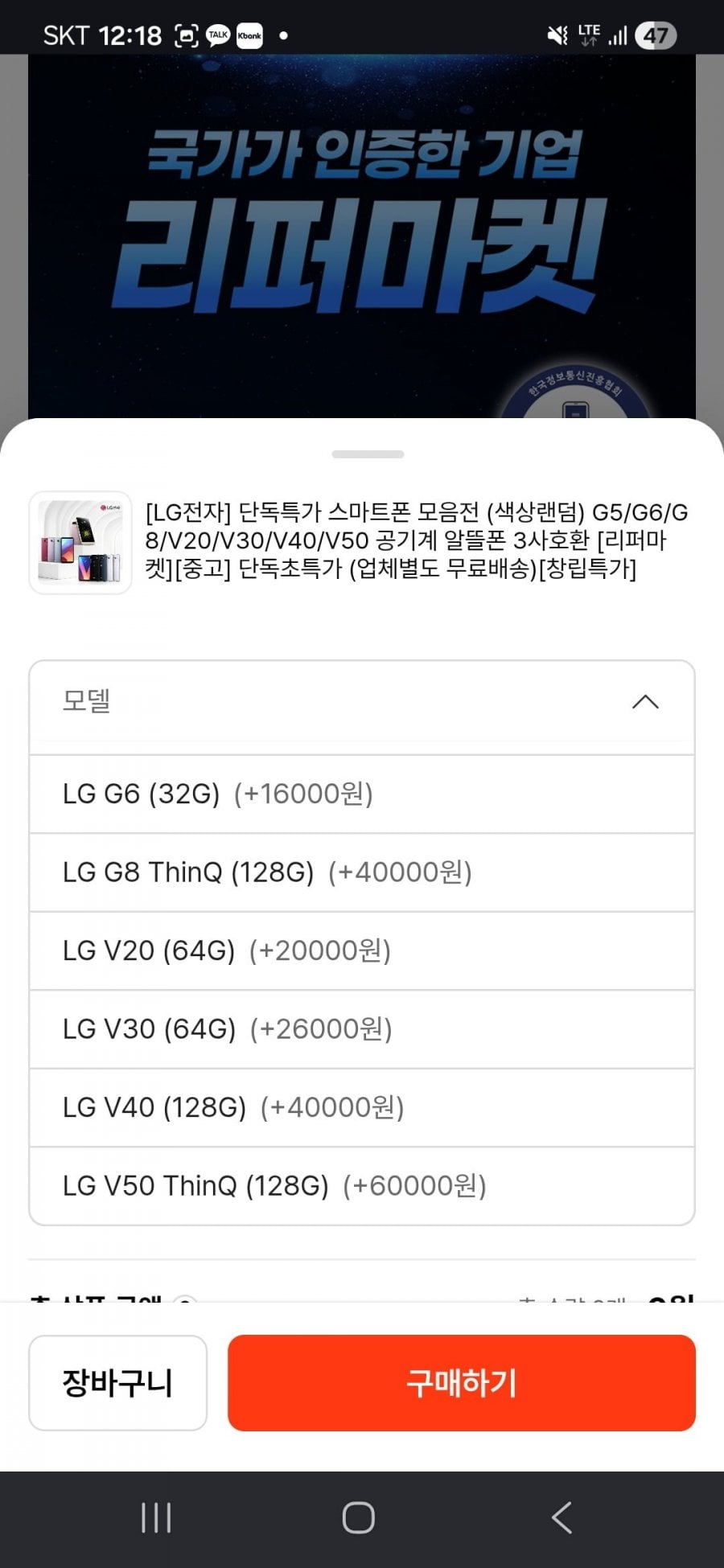Viewport: 724px width, 1568px height.
Task: Choose the LG V40 (128G) option
Action: point(362,1107)
